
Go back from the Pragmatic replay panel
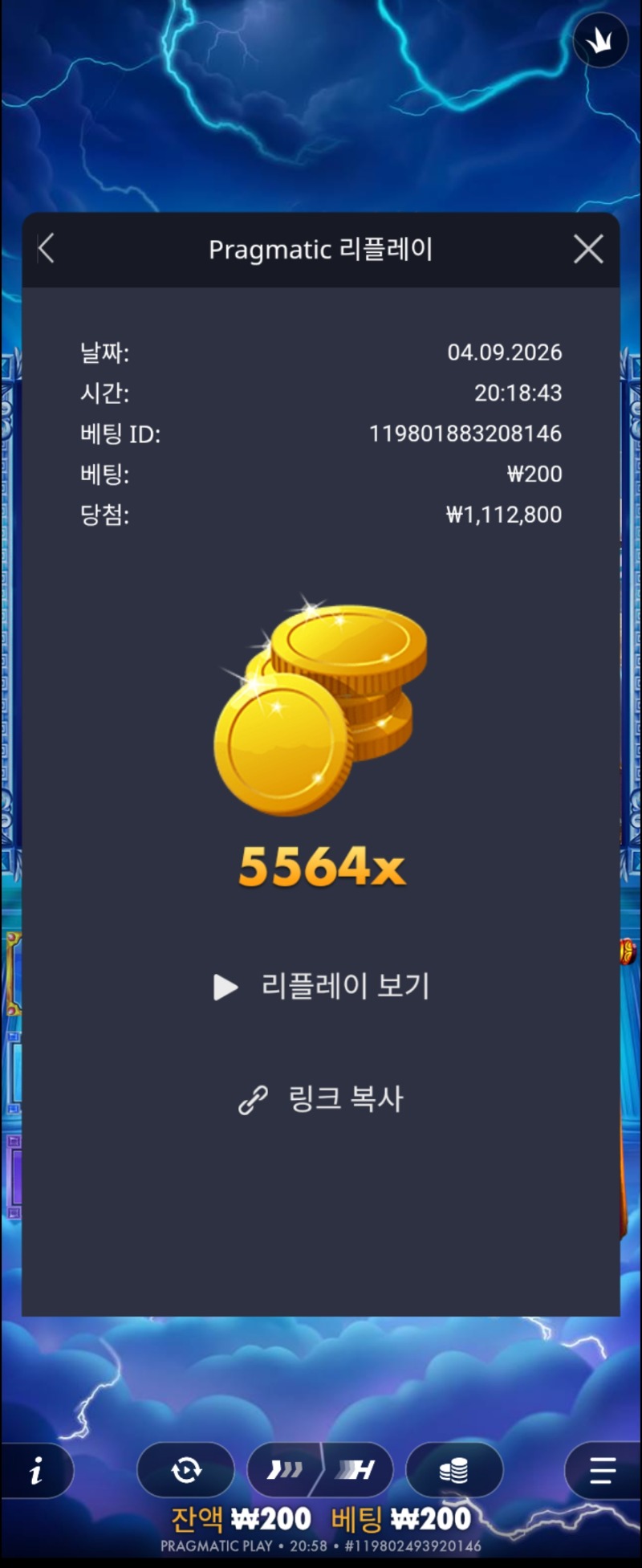(x=47, y=249)
